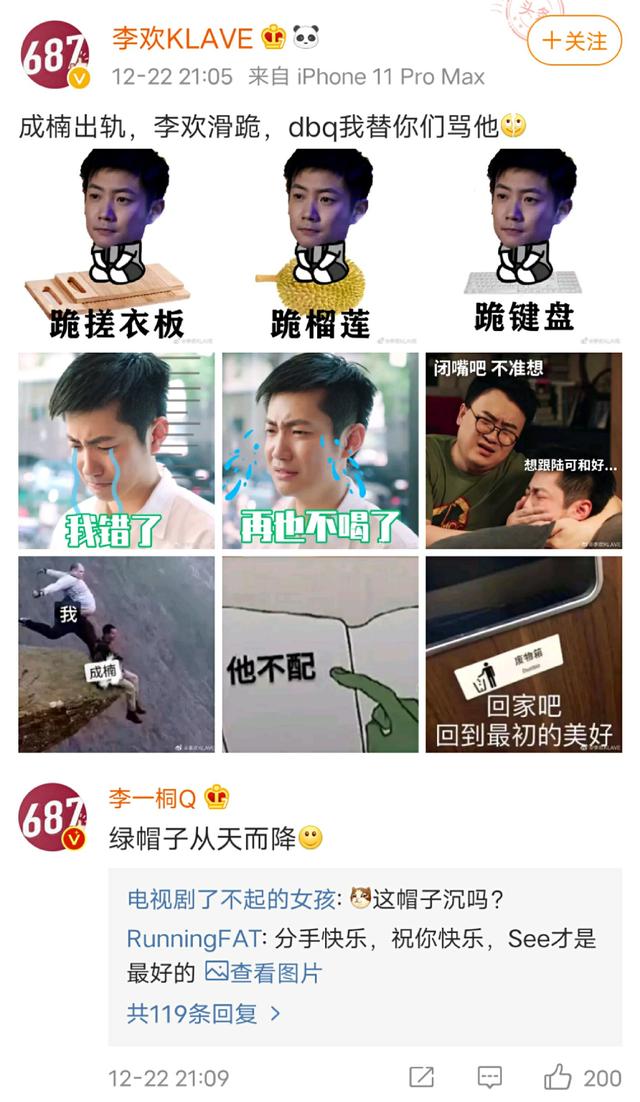Open the 李一桐Q username link

153,797
